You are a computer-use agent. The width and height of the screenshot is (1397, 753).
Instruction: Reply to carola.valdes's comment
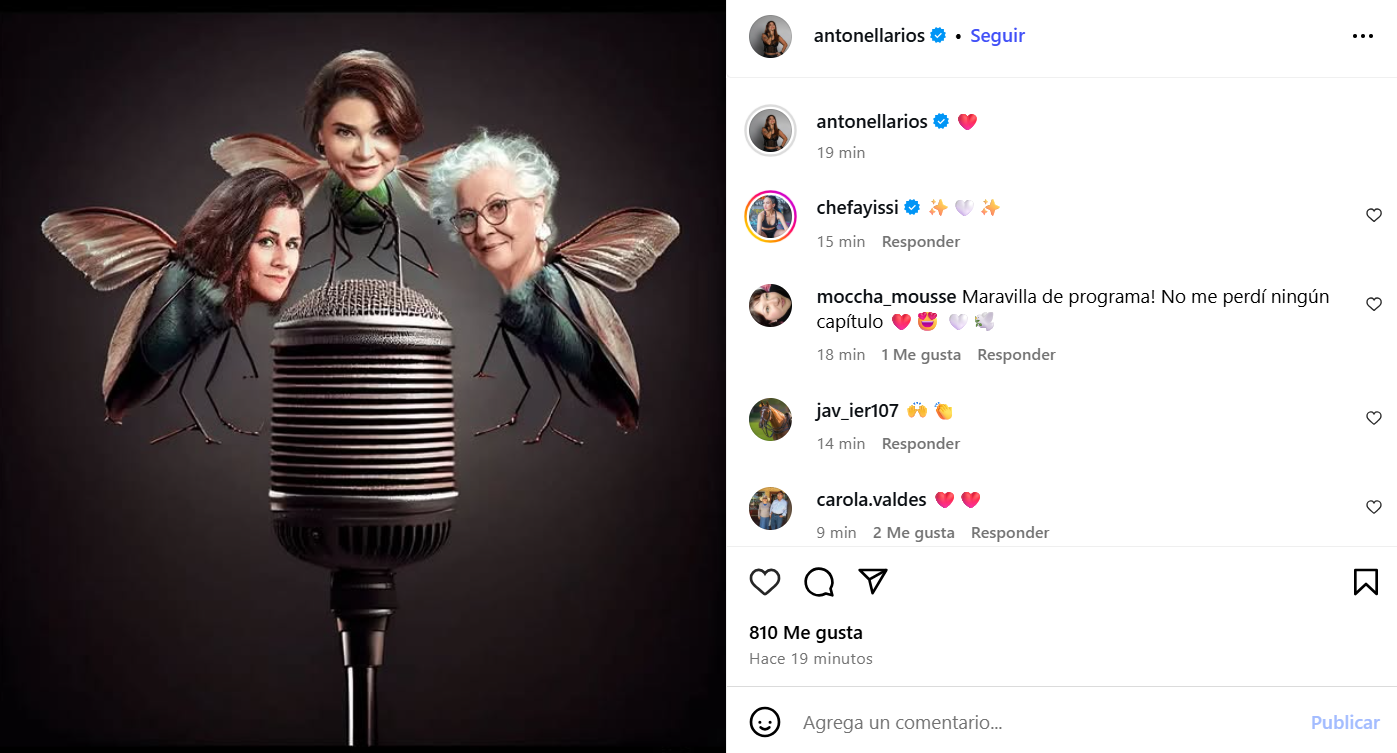point(1010,533)
